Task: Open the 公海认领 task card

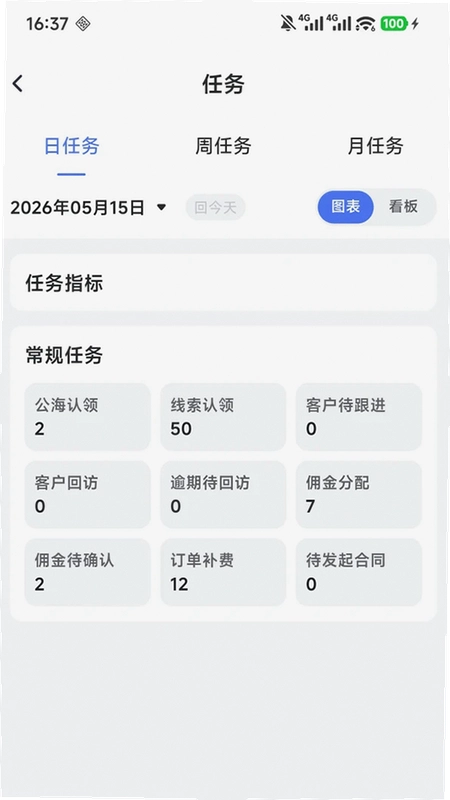Action: (x=88, y=417)
